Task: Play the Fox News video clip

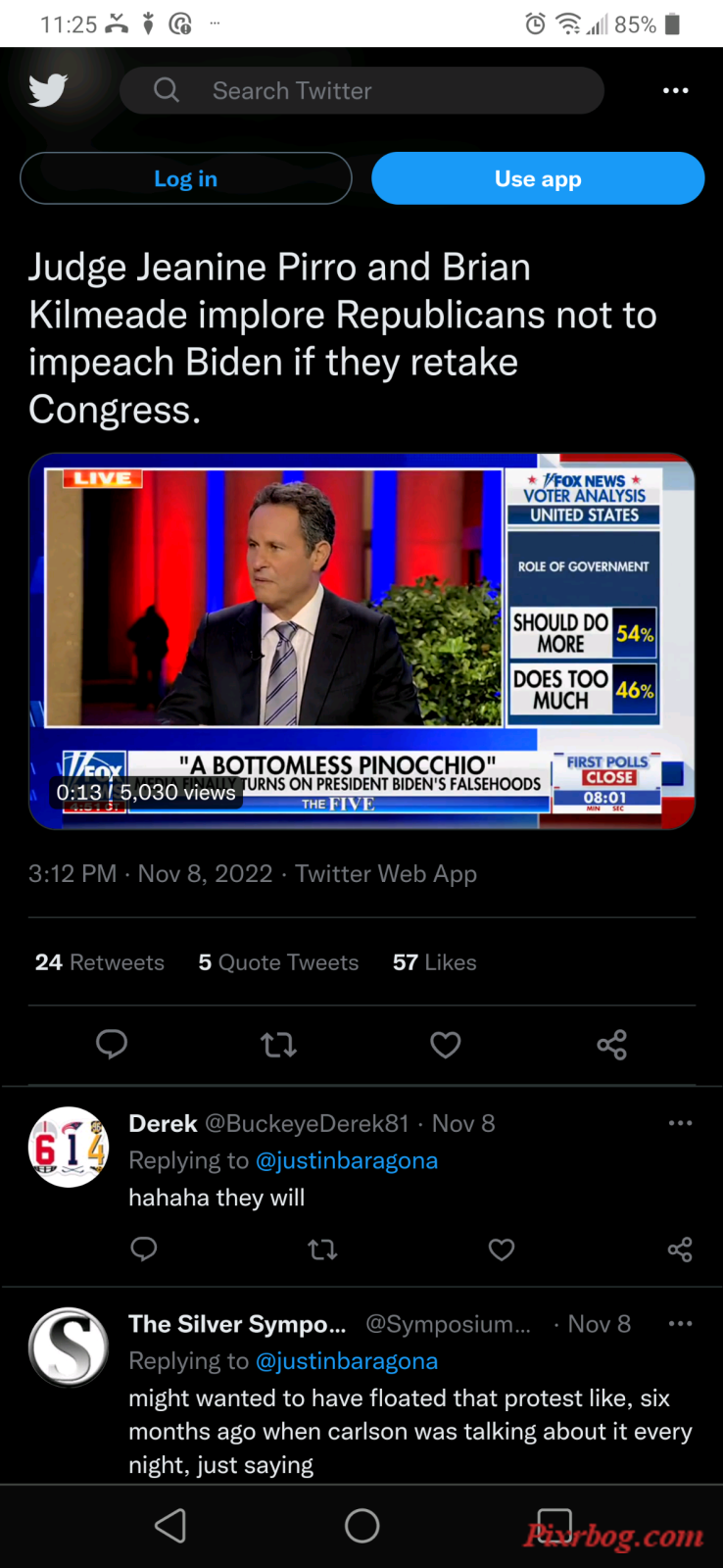Action: 361,641
